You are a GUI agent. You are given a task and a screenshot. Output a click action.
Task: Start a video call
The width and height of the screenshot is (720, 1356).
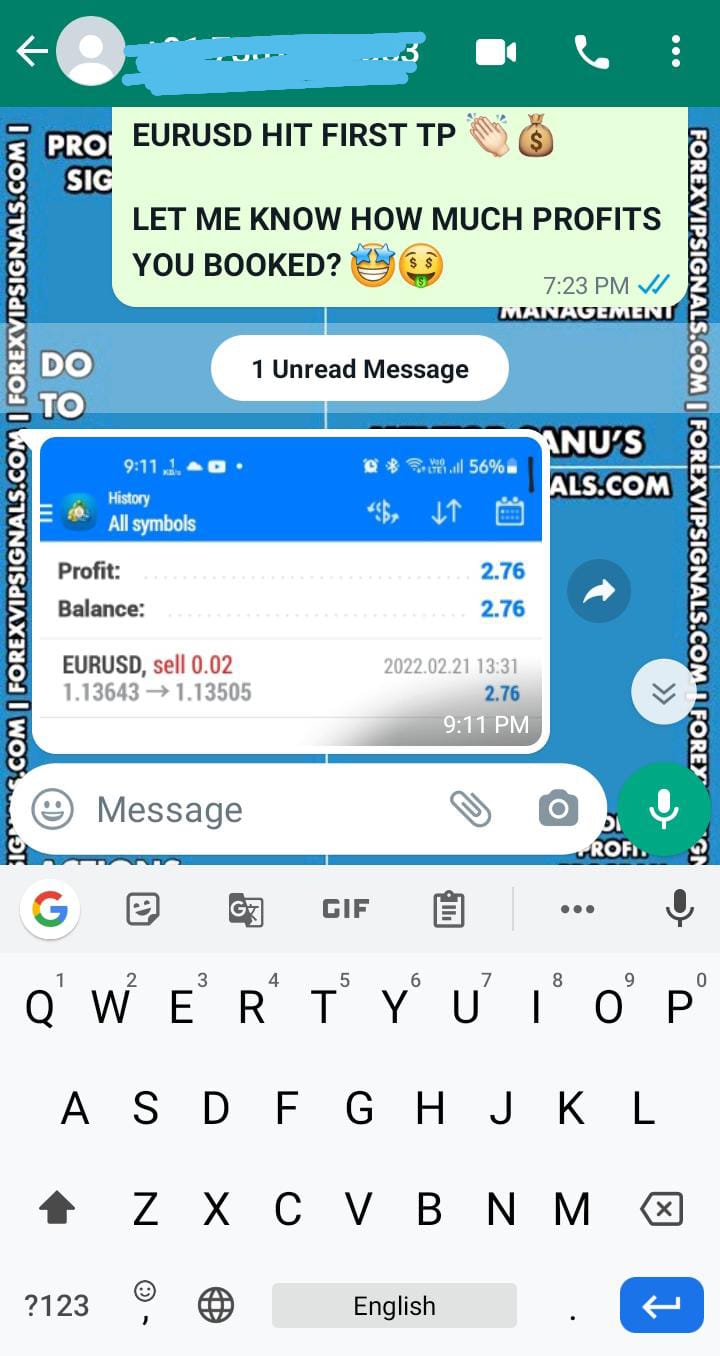click(x=496, y=52)
